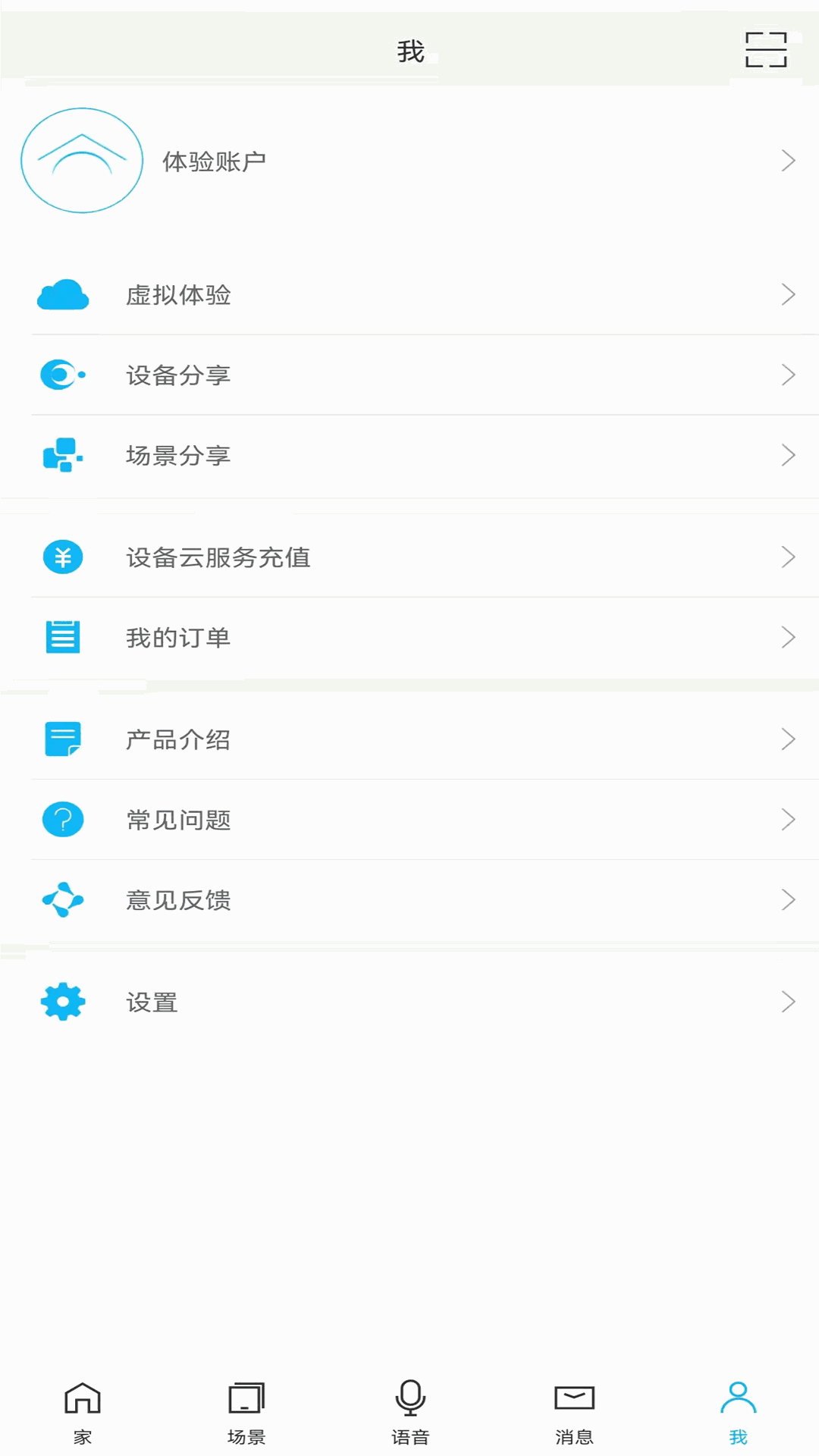
Task: View 我的订单
Action: [x=409, y=638]
